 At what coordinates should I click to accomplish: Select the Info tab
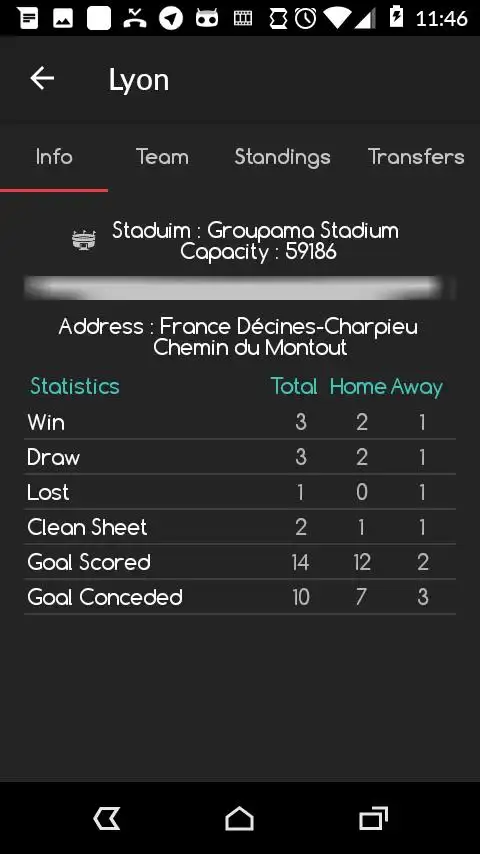(54, 157)
